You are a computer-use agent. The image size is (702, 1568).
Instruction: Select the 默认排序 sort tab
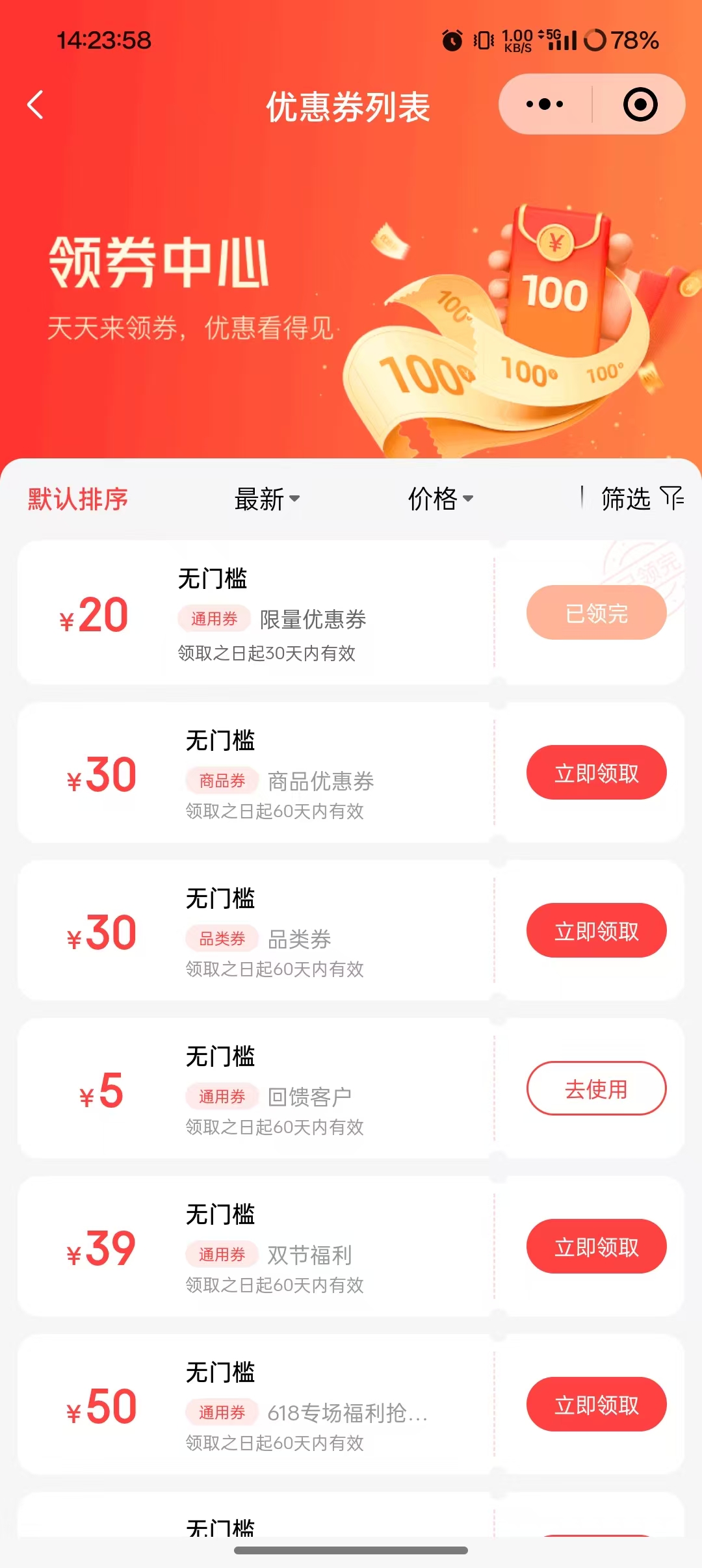(x=78, y=499)
